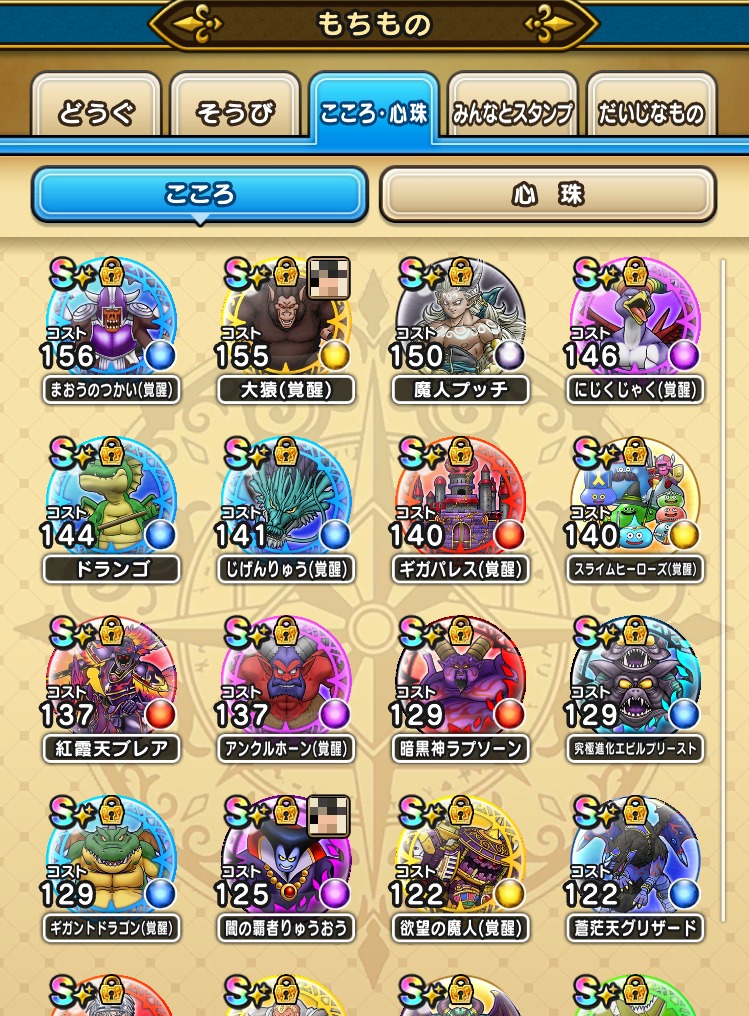The height and width of the screenshot is (1016, 749).
Task: Switch to the そうび tab
Action: (x=235, y=110)
